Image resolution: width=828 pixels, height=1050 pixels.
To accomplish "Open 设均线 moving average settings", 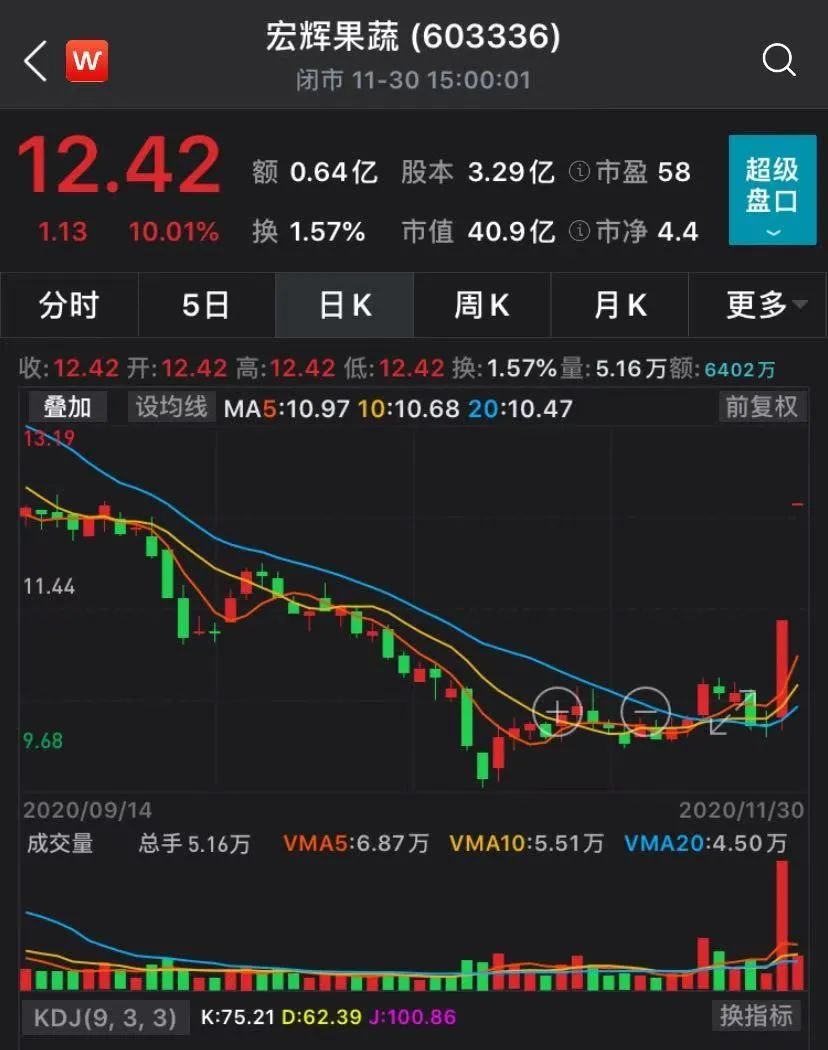I will (171, 407).
